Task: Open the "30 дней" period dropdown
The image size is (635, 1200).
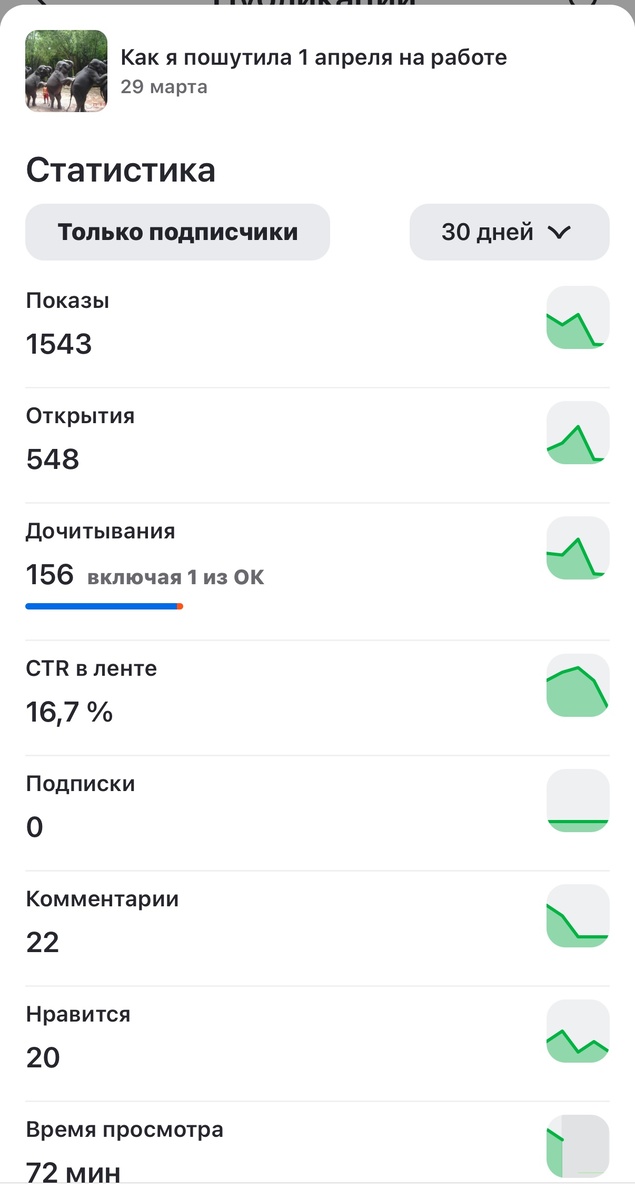Action: [x=508, y=232]
